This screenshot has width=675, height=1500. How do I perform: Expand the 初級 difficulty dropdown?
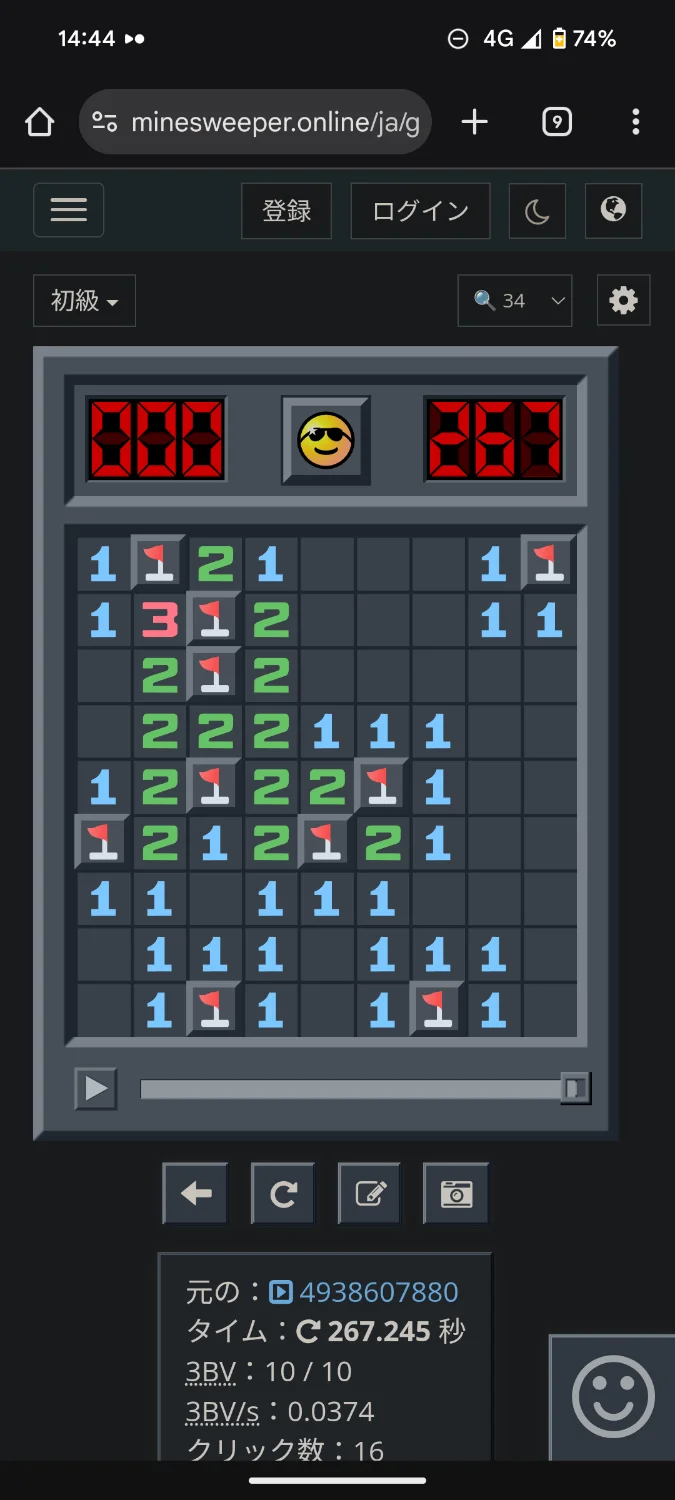84,301
